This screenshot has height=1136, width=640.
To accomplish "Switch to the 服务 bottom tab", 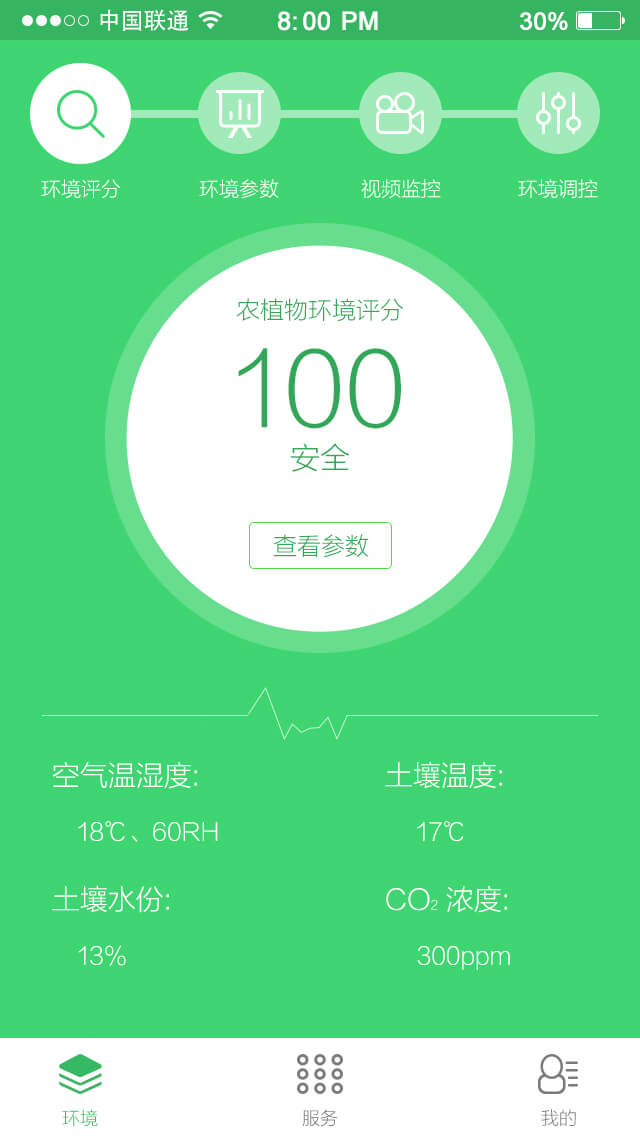I will click(320, 1088).
